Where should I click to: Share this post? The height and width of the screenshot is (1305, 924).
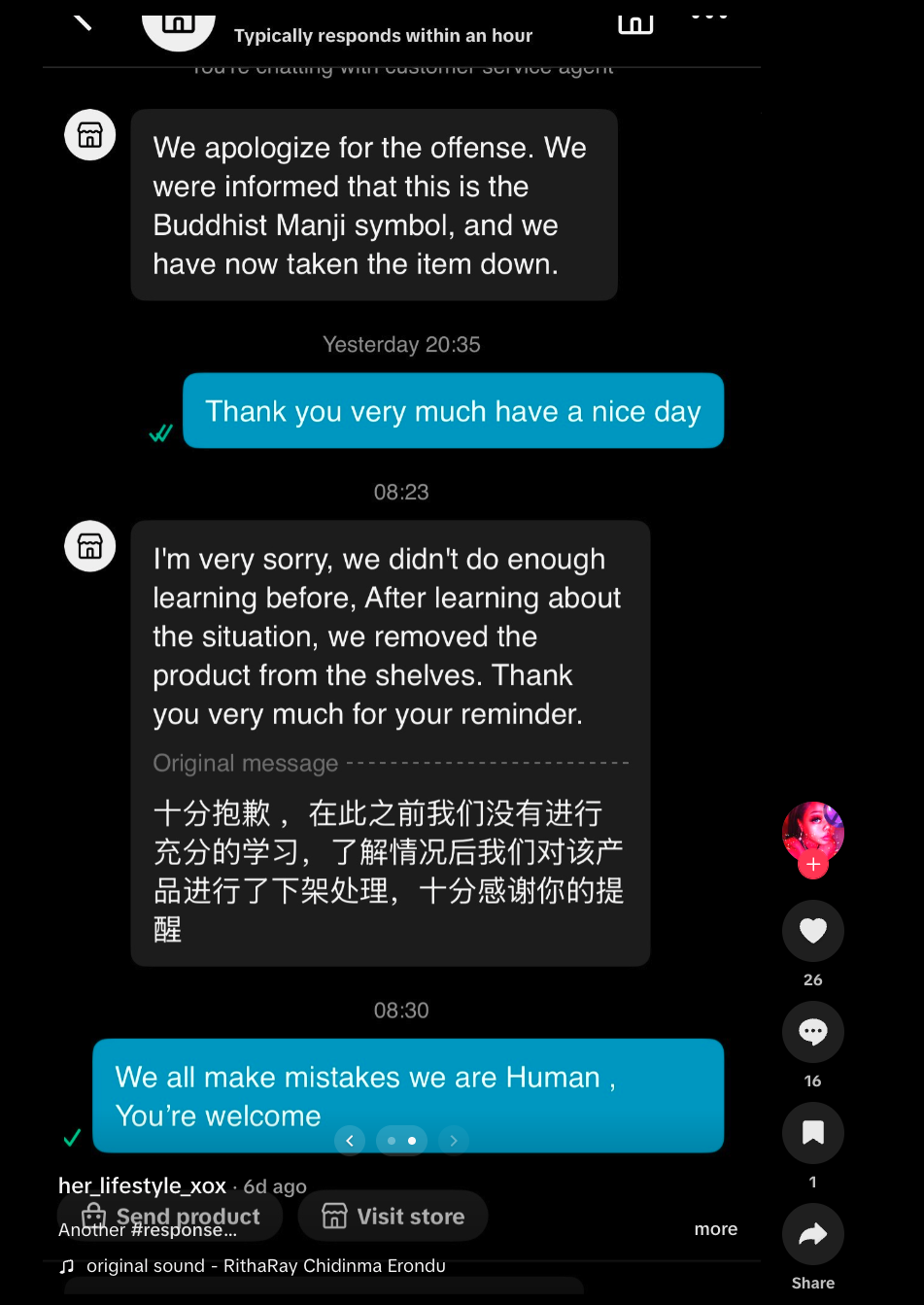(x=812, y=1235)
